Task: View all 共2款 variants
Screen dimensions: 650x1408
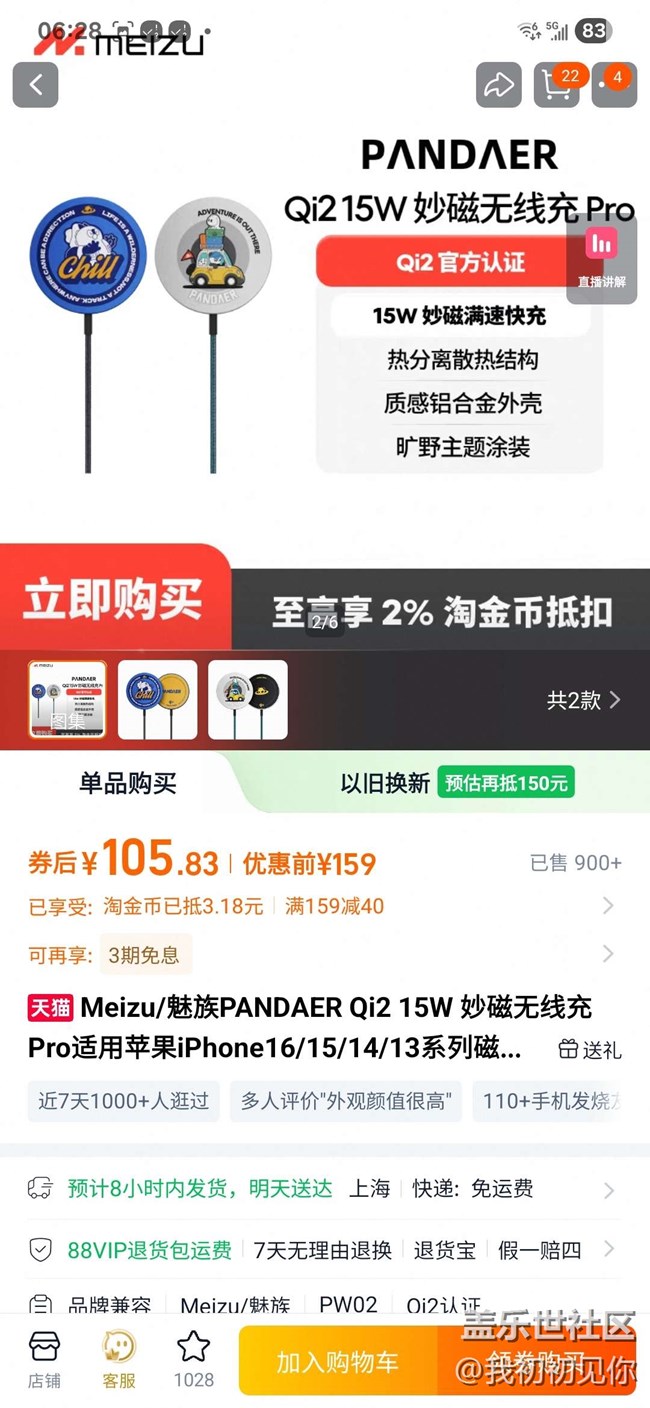Action: [583, 700]
